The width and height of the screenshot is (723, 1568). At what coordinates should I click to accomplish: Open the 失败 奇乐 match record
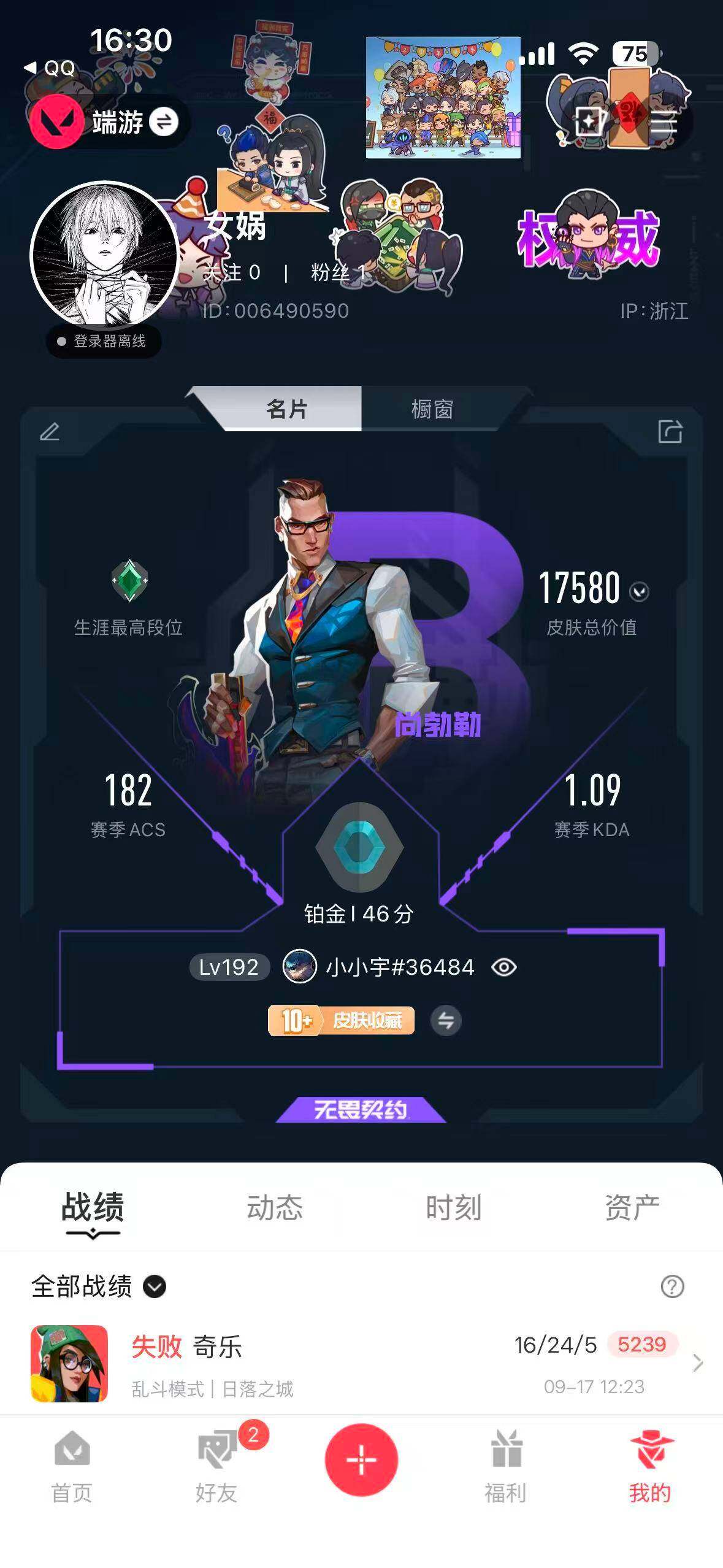point(361,1363)
